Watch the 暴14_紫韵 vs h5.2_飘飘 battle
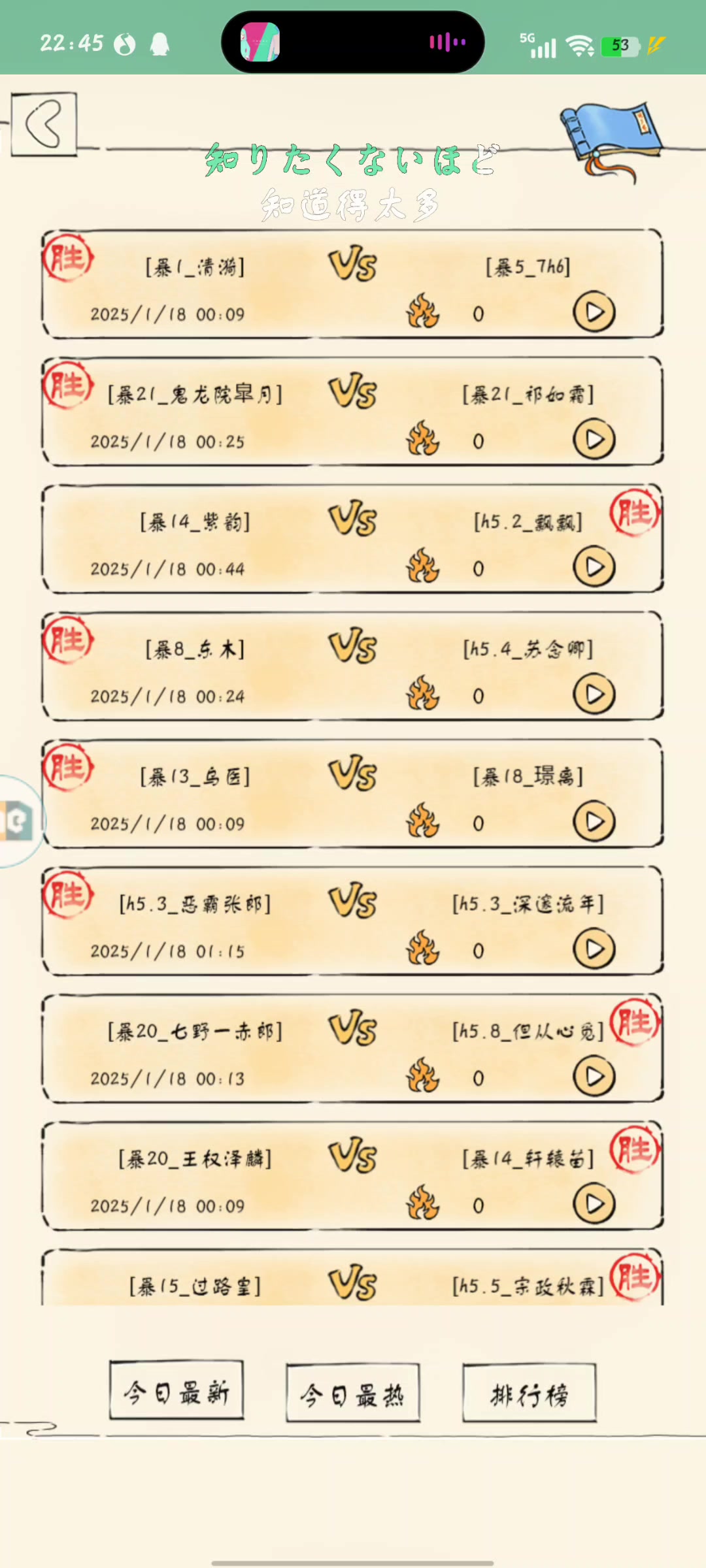Image resolution: width=706 pixels, height=1568 pixels. 594,567
